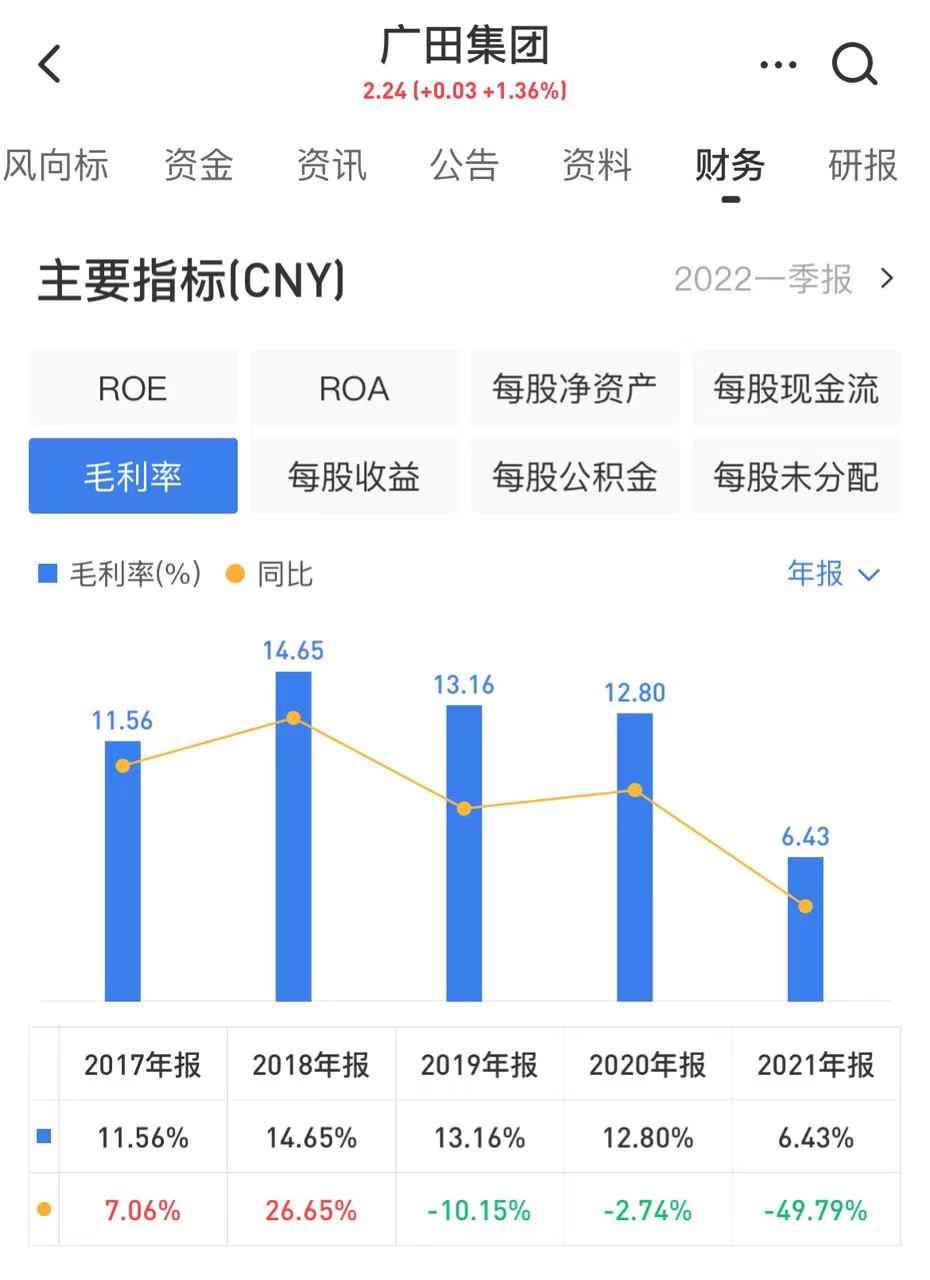This screenshot has height=1280, width=930.
Task: Select the ROE indicator chip
Action: 133,388
